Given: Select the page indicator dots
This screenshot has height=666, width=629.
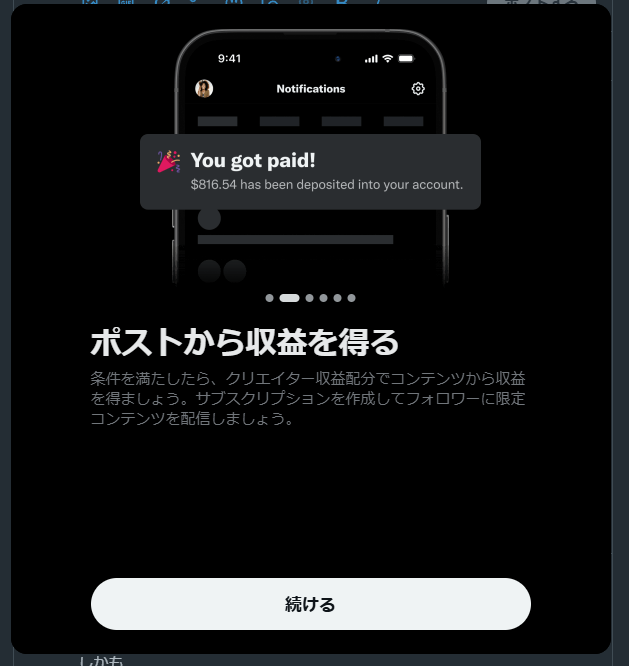Looking at the screenshot, I should [x=310, y=298].
